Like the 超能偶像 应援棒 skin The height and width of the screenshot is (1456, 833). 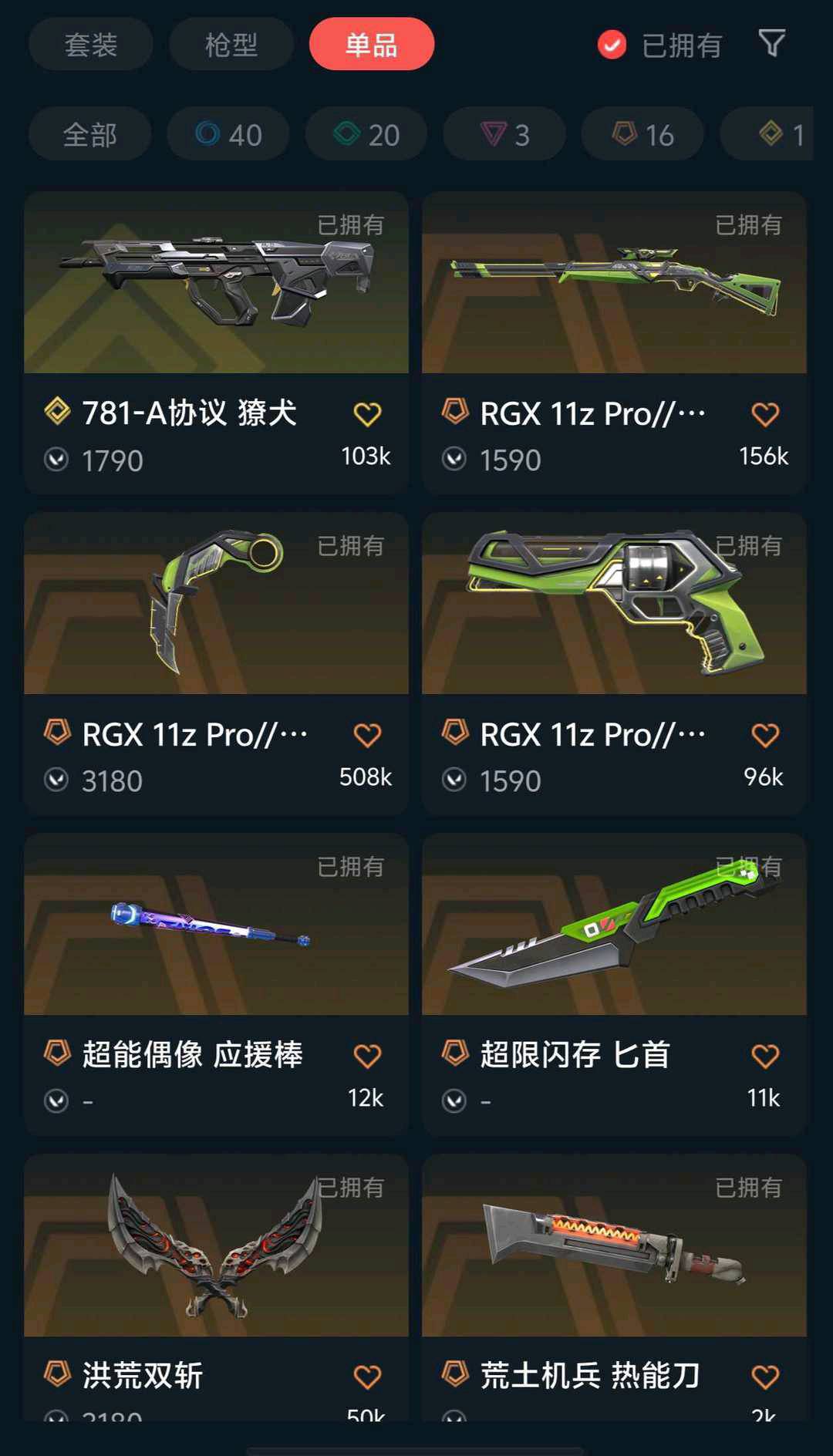[x=367, y=1056]
